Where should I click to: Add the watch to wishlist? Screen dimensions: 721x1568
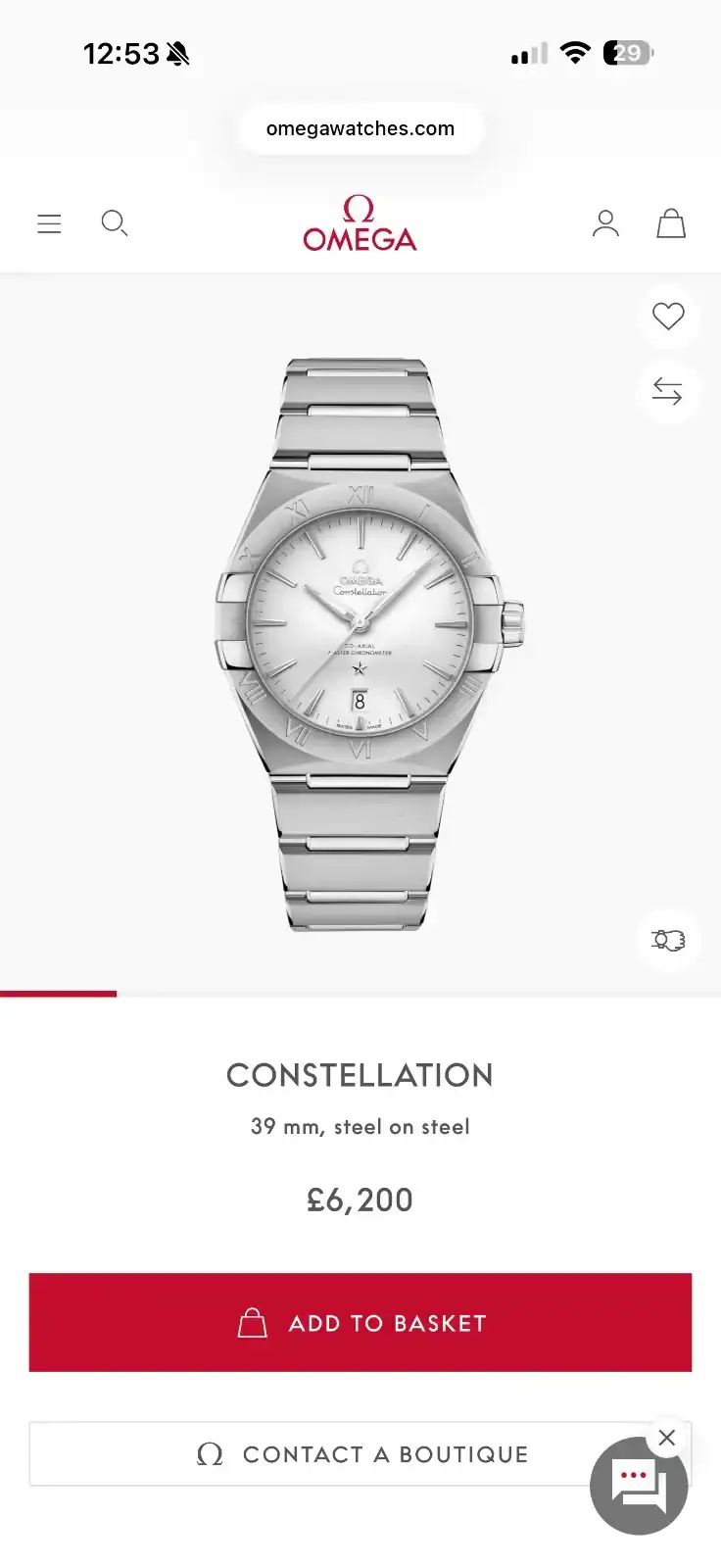668,317
